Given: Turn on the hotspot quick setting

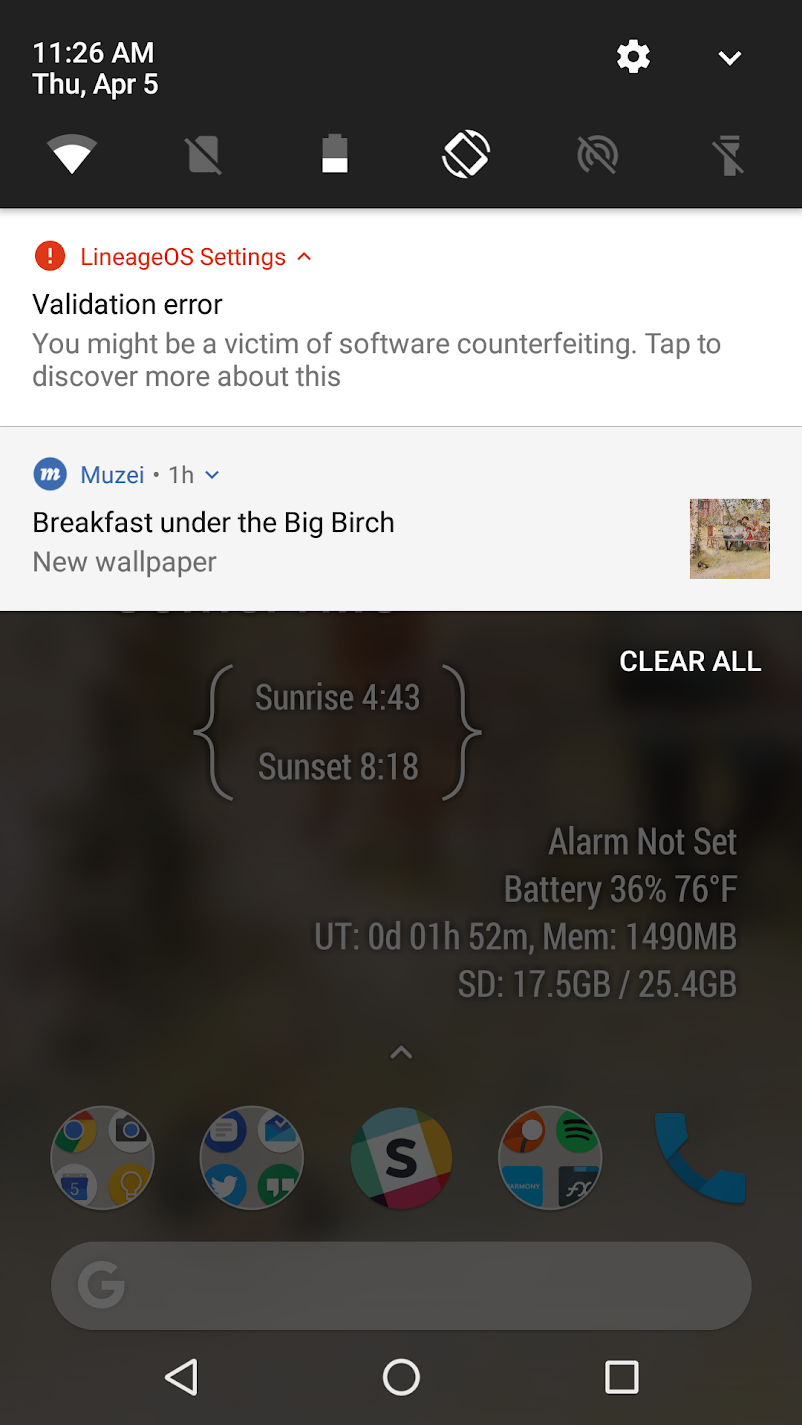Looking at the screenshot, I should click(597, 155).
